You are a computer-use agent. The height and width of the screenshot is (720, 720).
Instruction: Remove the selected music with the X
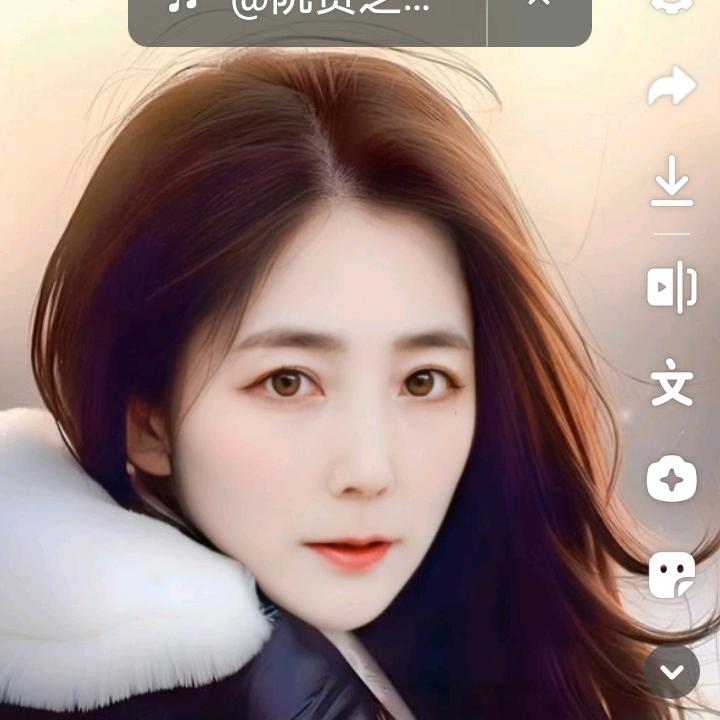(x=539, y=6)
